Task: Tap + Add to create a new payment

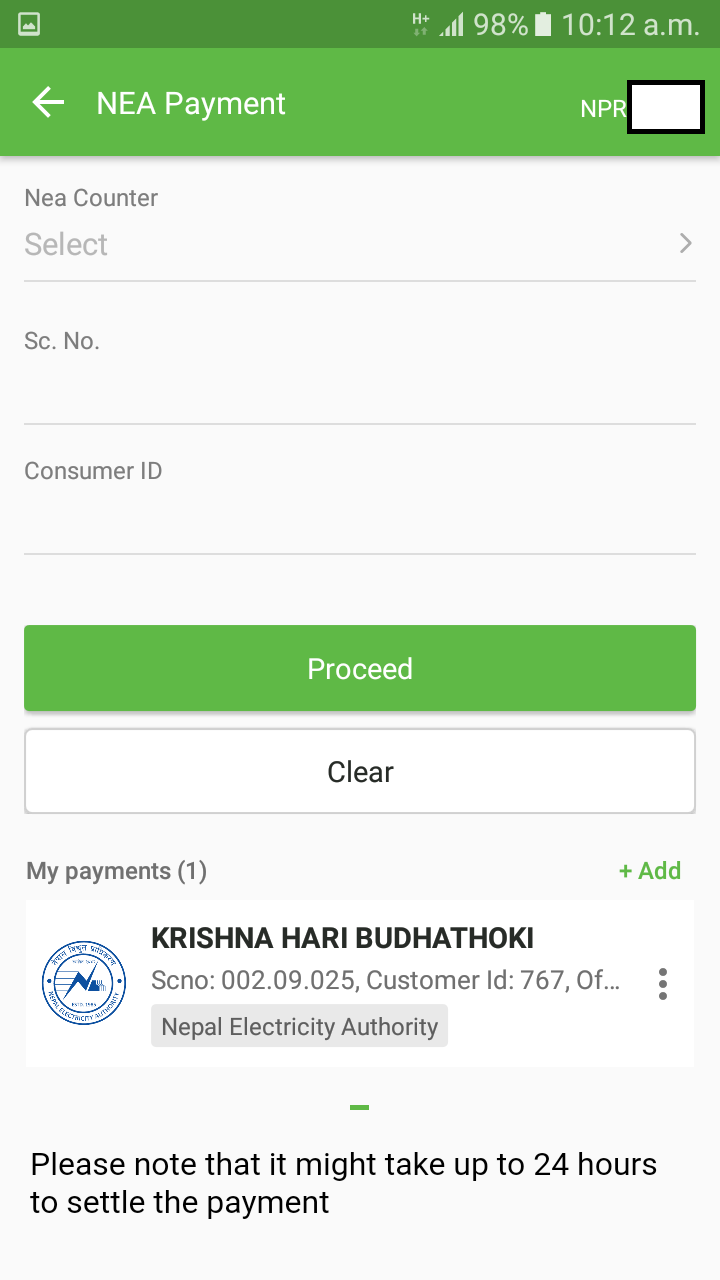Action: pyautogui.click(x=650, y=871)
